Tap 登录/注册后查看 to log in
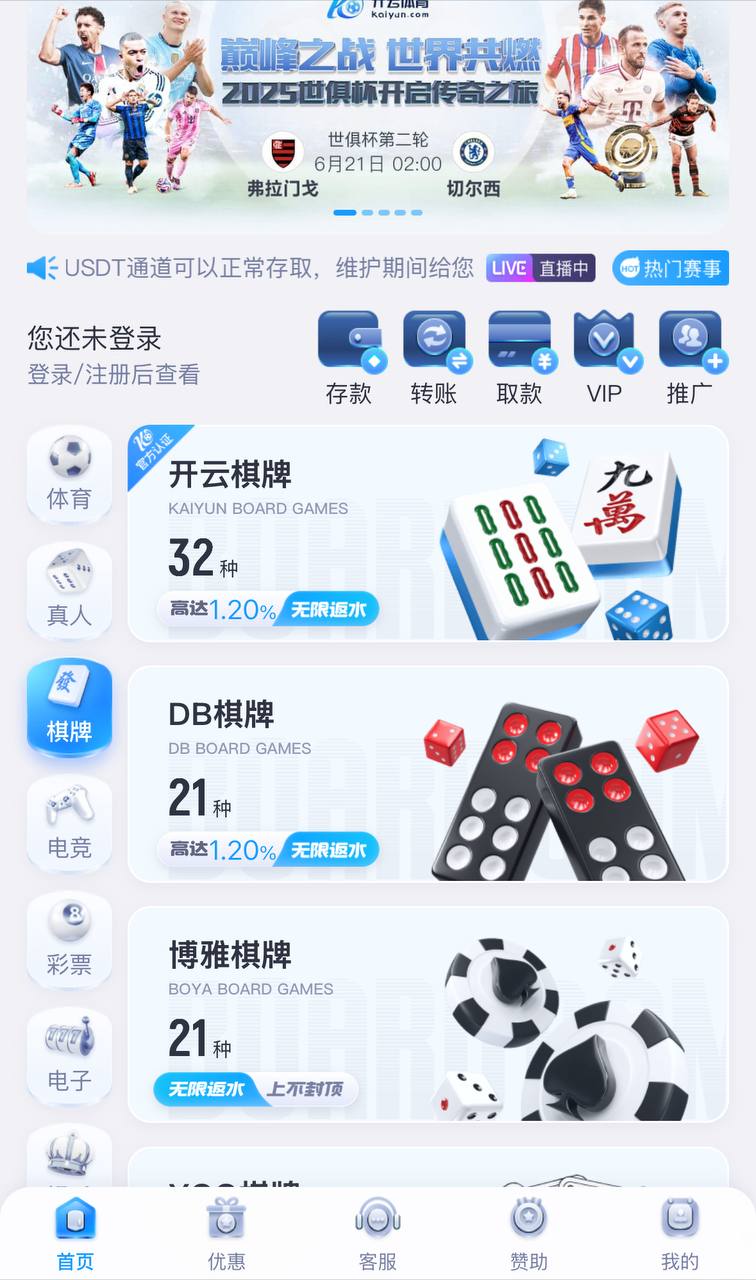756x1280 pixels. click(114, 375)
